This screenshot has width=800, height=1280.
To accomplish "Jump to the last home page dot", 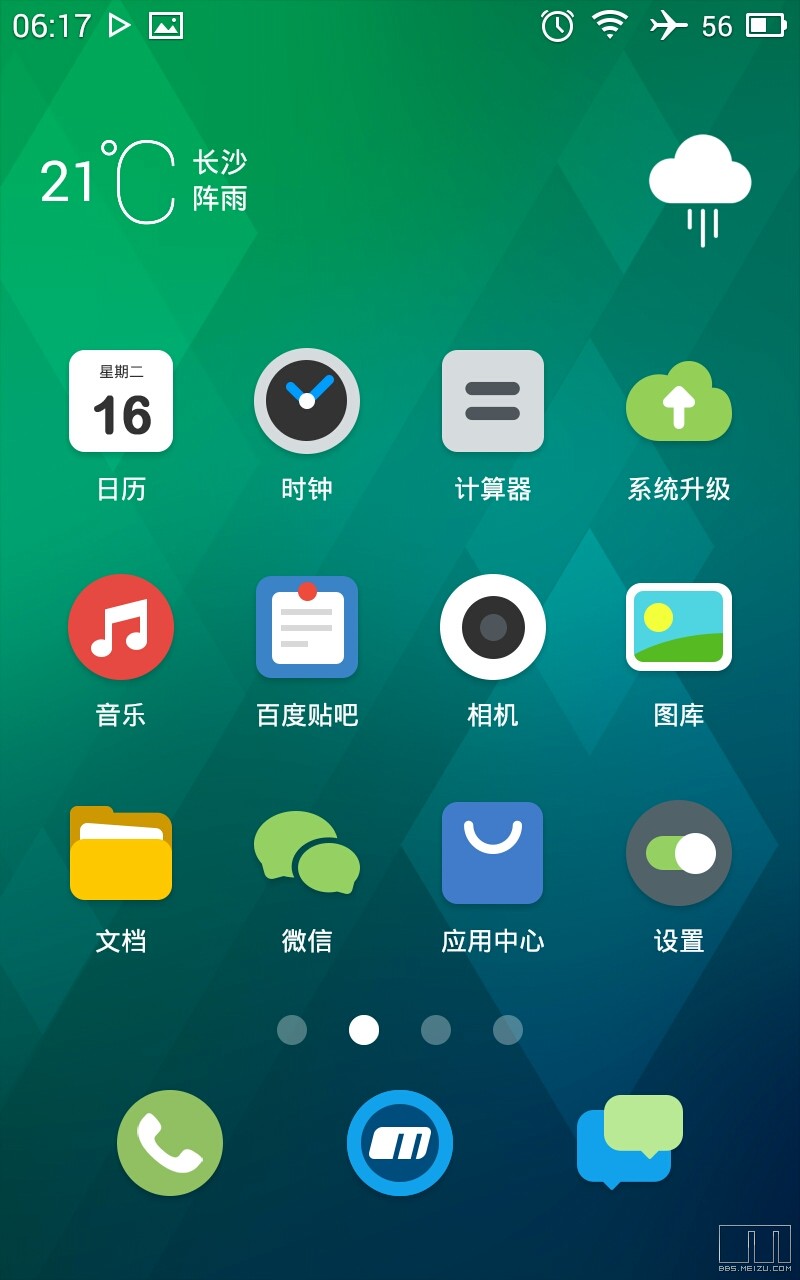I will pos(508,1030).
